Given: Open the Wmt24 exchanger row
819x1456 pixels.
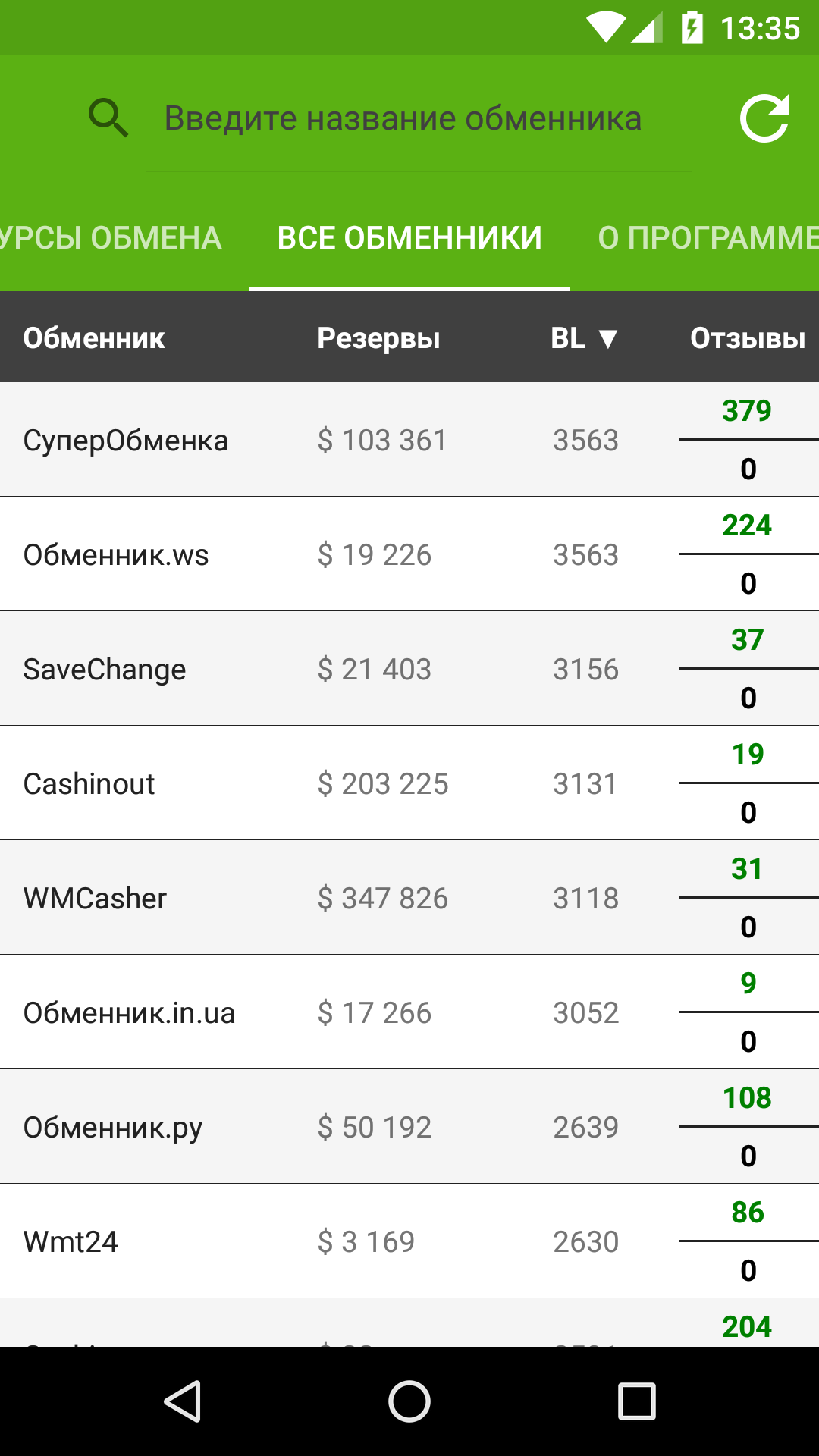Looking at the screenshot, I should pyautogui.click(x=409, y=1241).
